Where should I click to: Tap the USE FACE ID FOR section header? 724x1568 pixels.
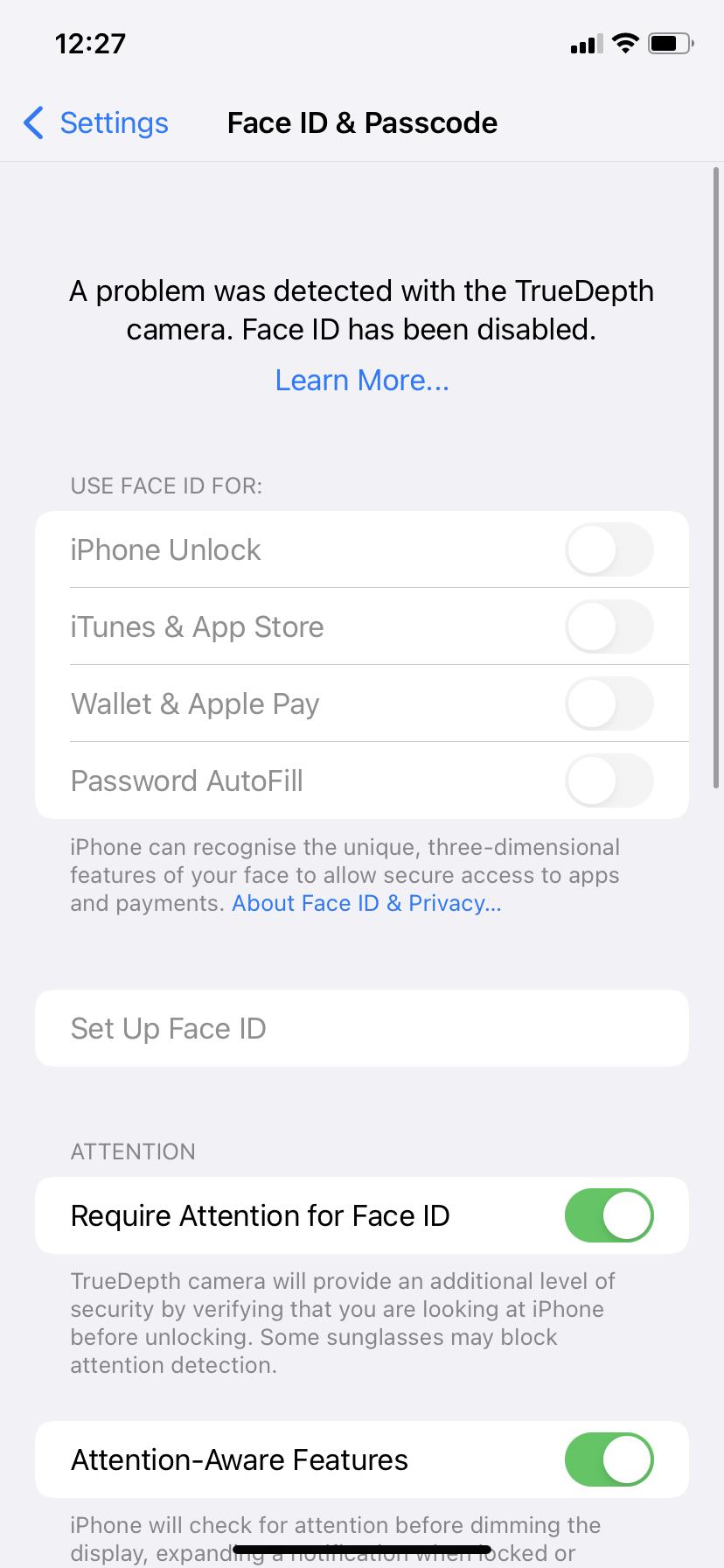[x=165, y=486]
